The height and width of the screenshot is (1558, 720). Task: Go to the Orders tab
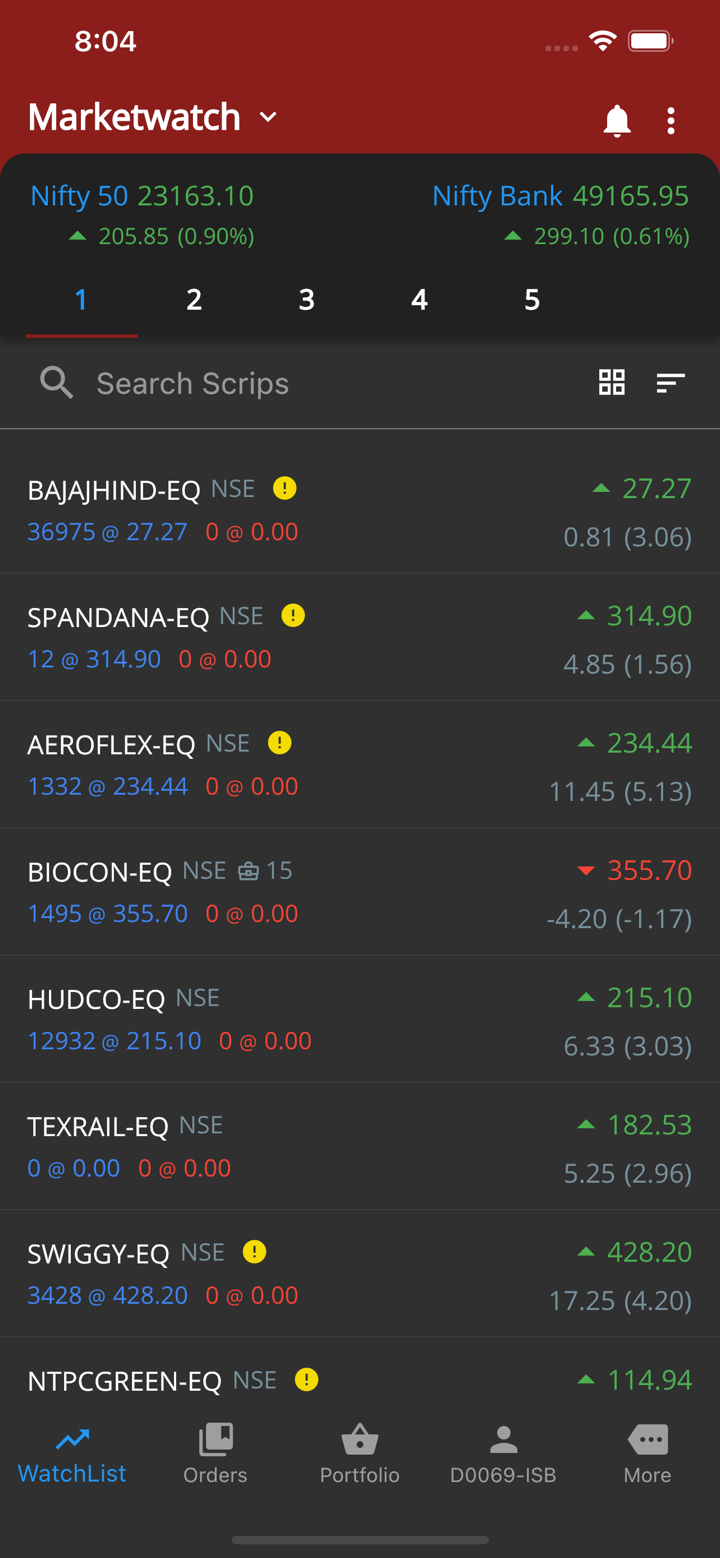click(215, 1454)
